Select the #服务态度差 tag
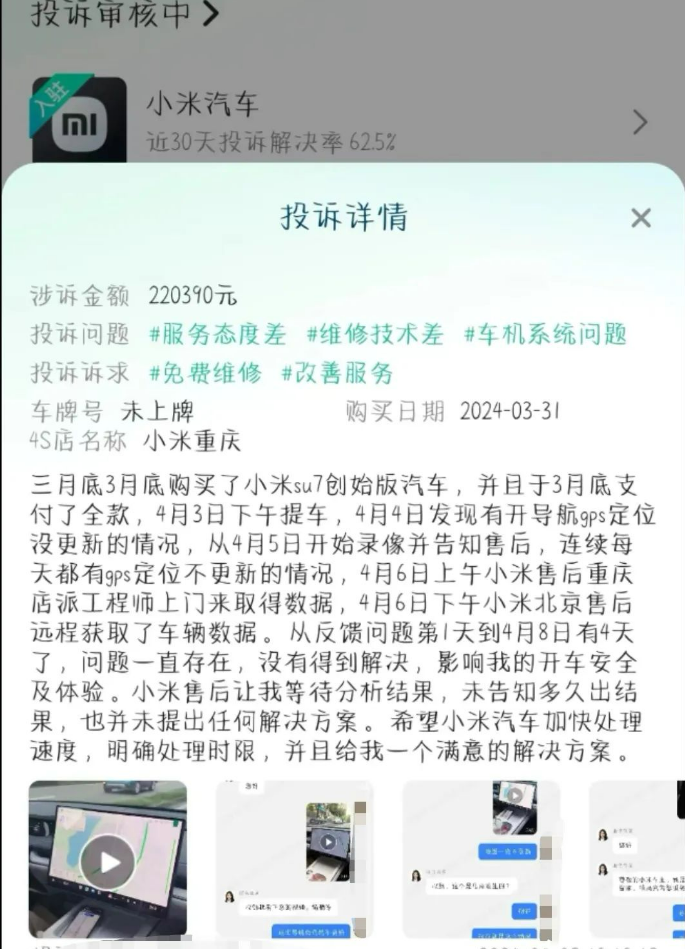685x949 pixels. (x=217, y=334)
